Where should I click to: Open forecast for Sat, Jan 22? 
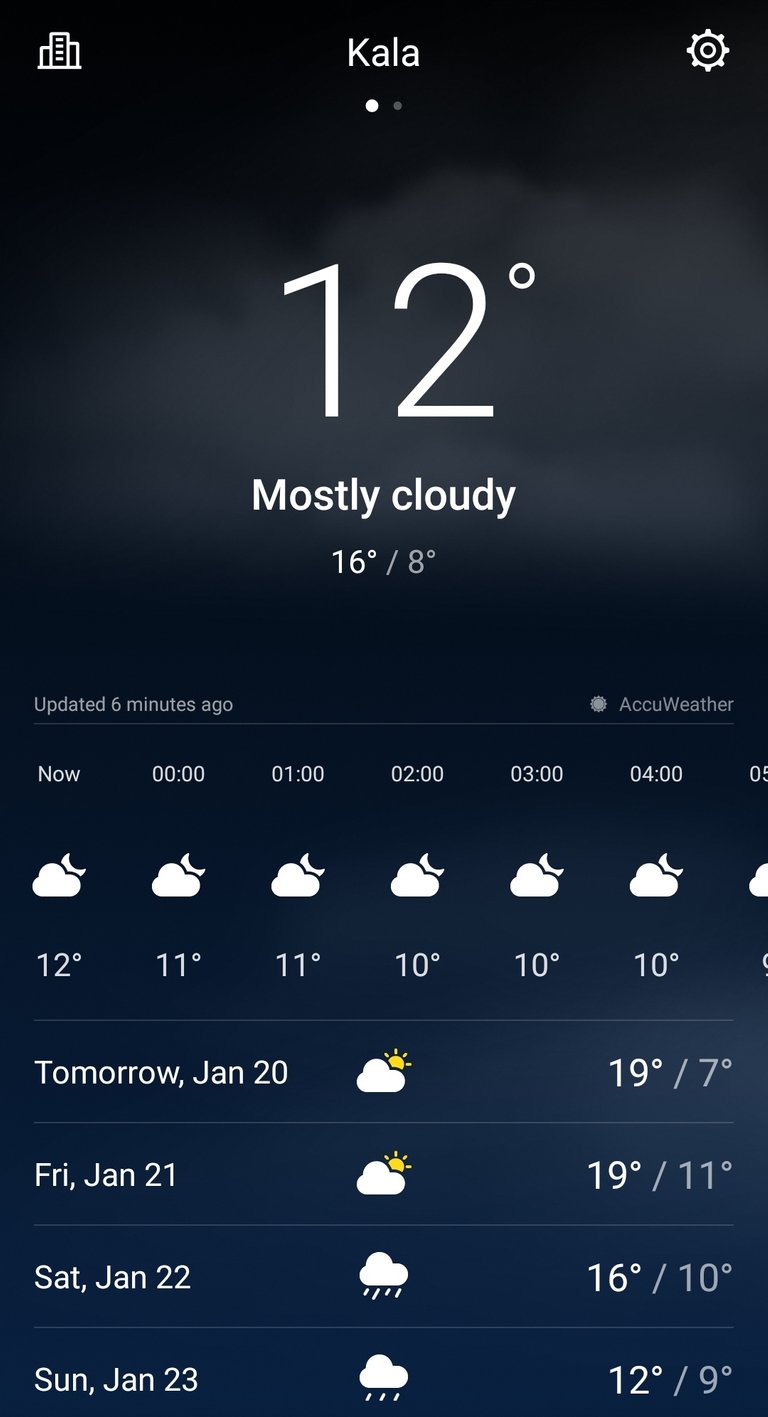click(384, 1277)
